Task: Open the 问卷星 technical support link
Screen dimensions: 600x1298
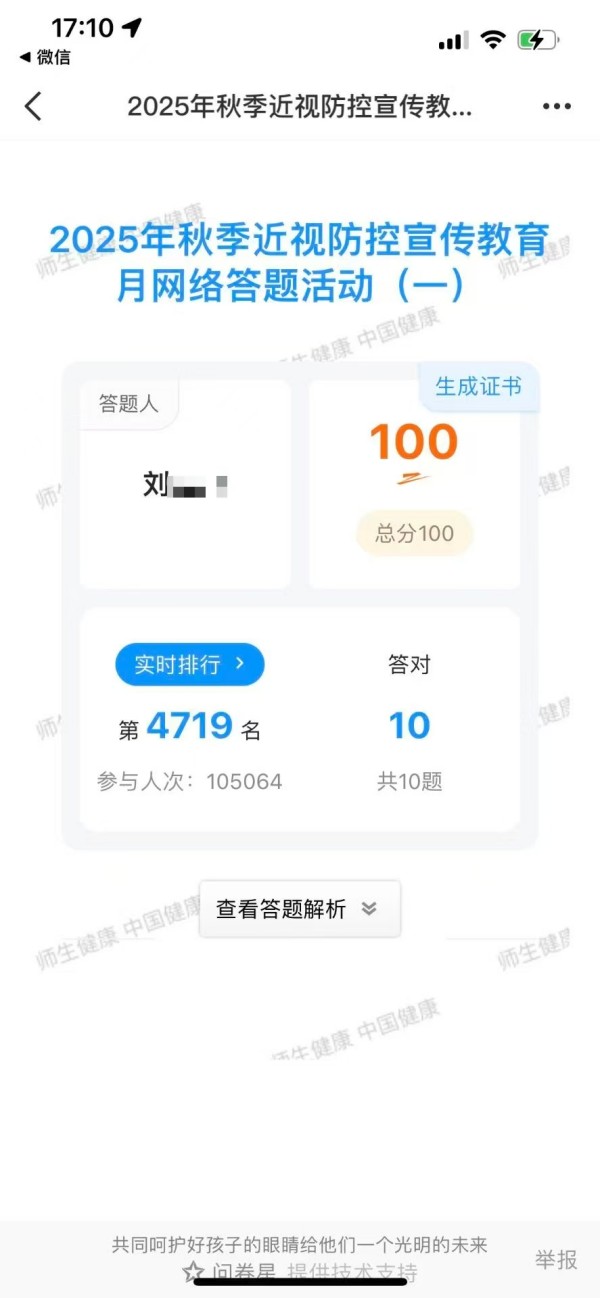Action: pos(300,1272)
